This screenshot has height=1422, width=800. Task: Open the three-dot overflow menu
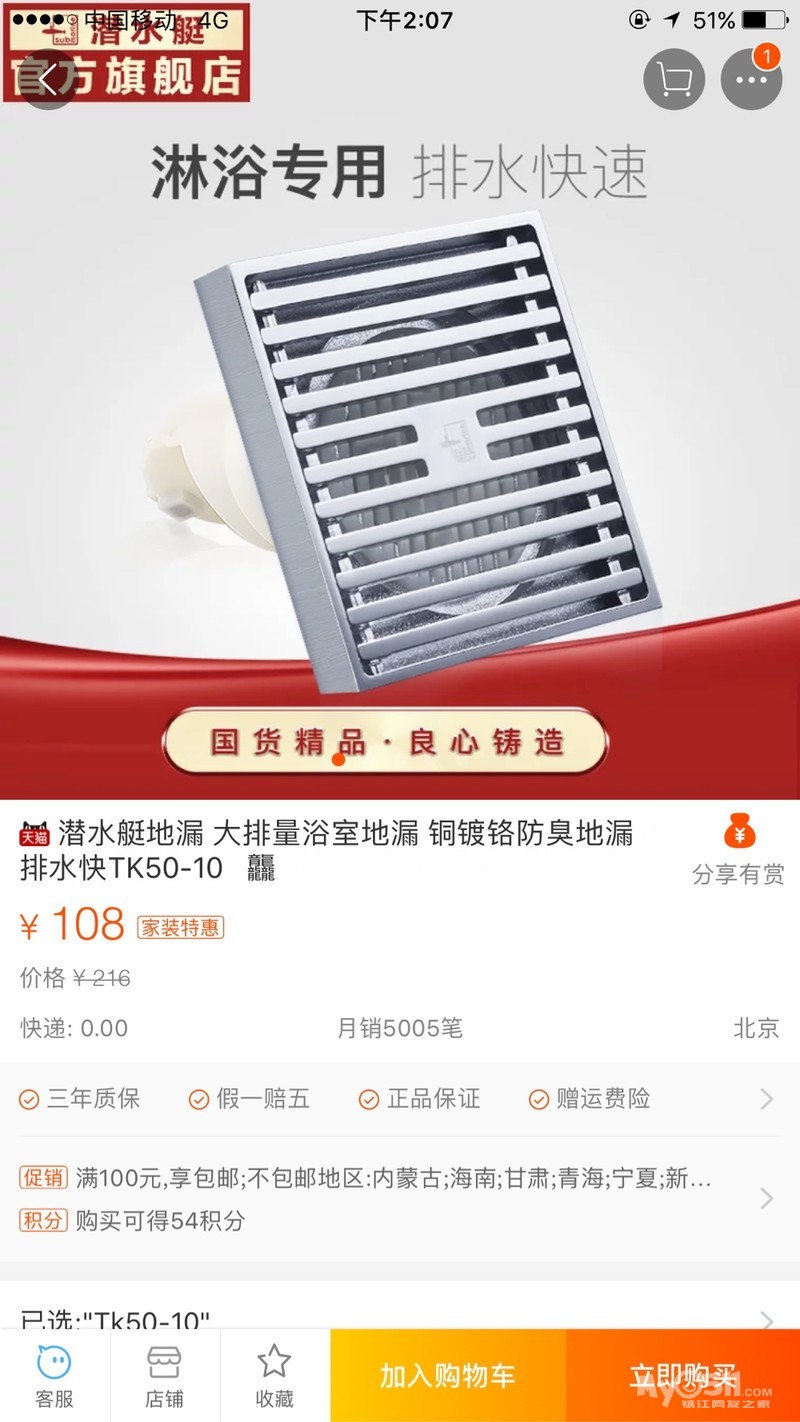(x=751, y=79)
